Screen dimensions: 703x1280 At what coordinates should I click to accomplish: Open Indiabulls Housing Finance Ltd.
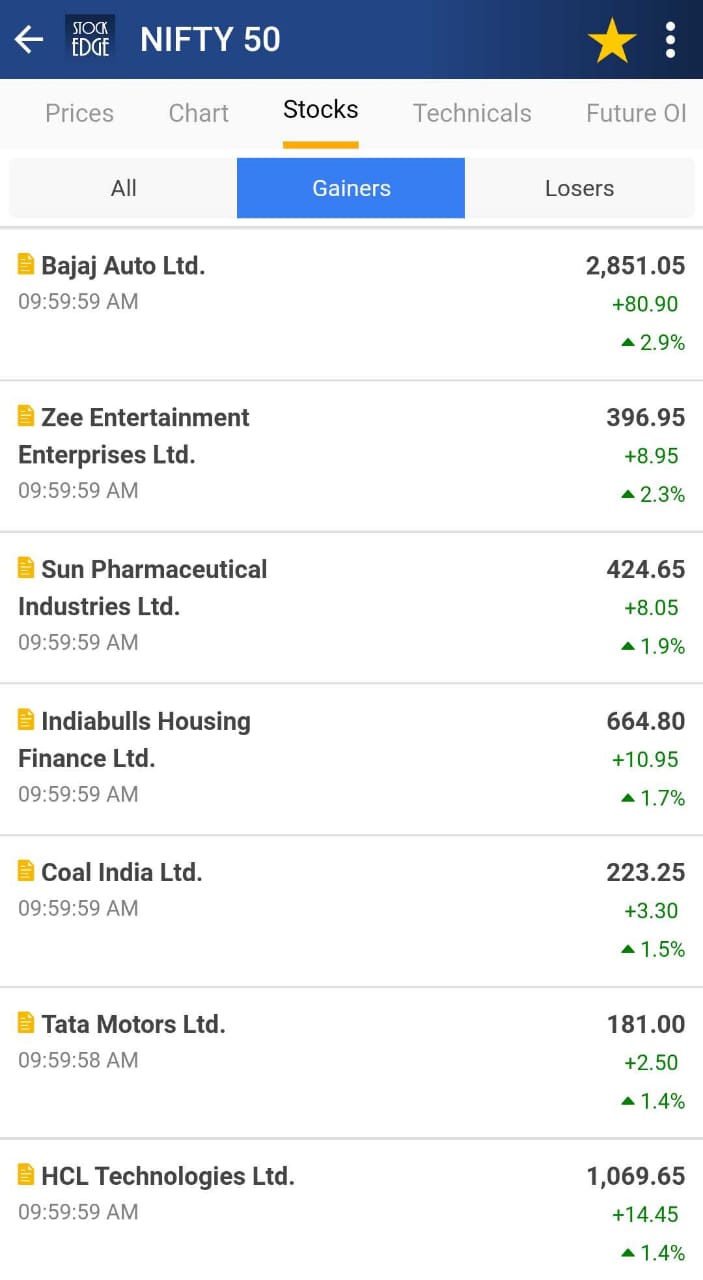coord(351,760)
